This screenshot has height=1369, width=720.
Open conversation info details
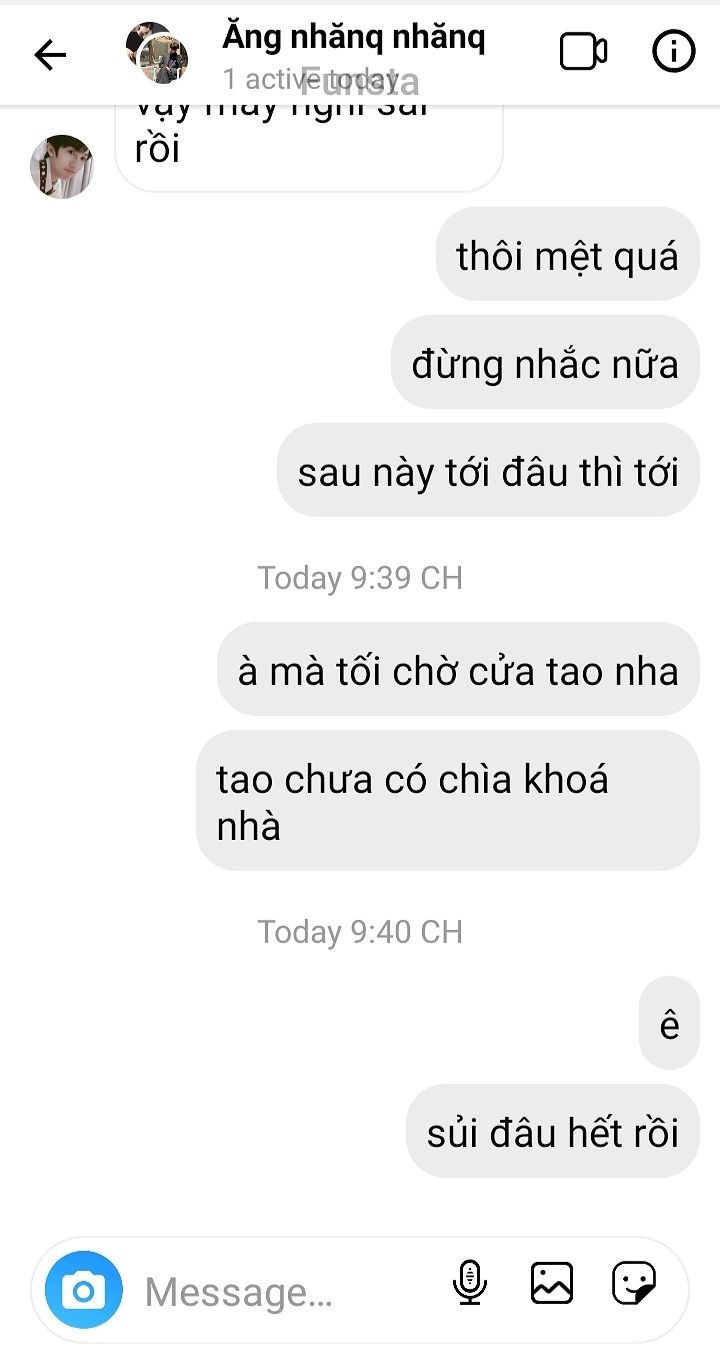674,52
